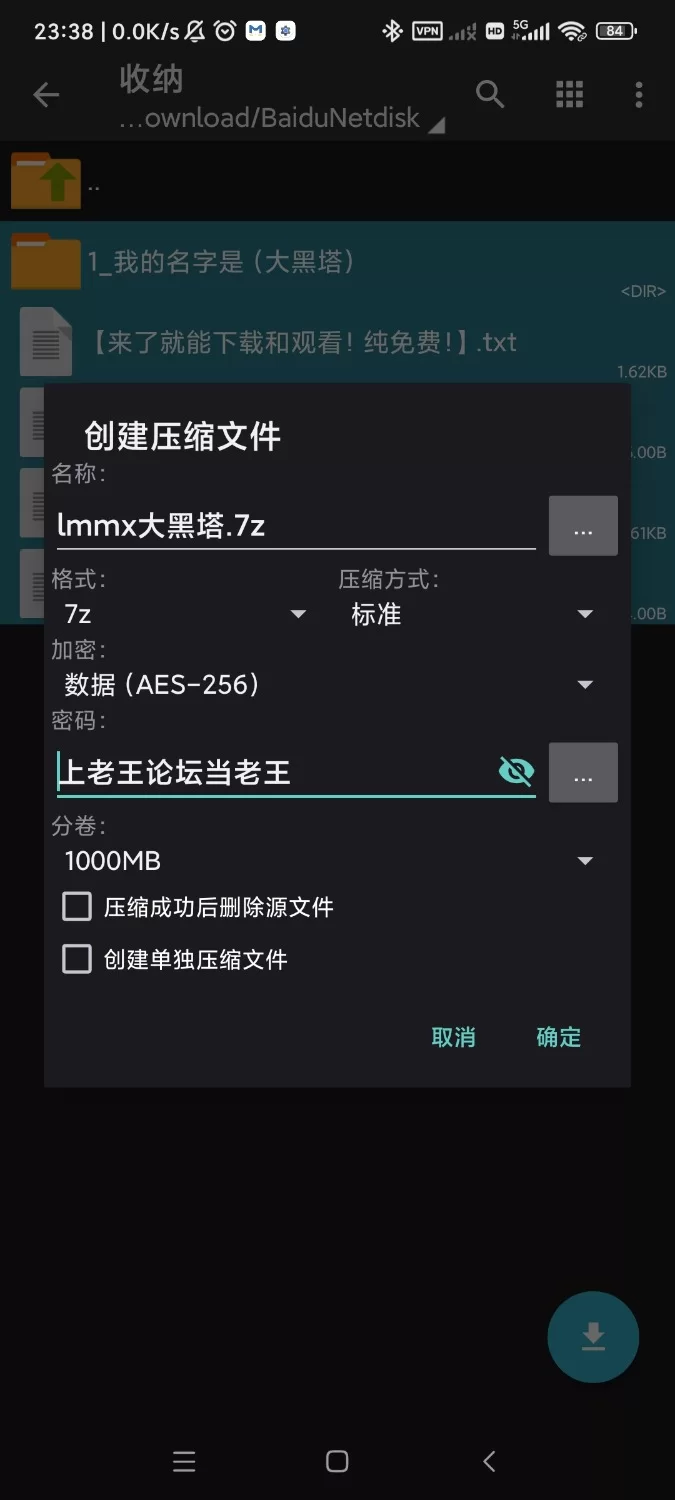Expand the 加密 数据 (AES-256) dropdown

tap(329, 685)
